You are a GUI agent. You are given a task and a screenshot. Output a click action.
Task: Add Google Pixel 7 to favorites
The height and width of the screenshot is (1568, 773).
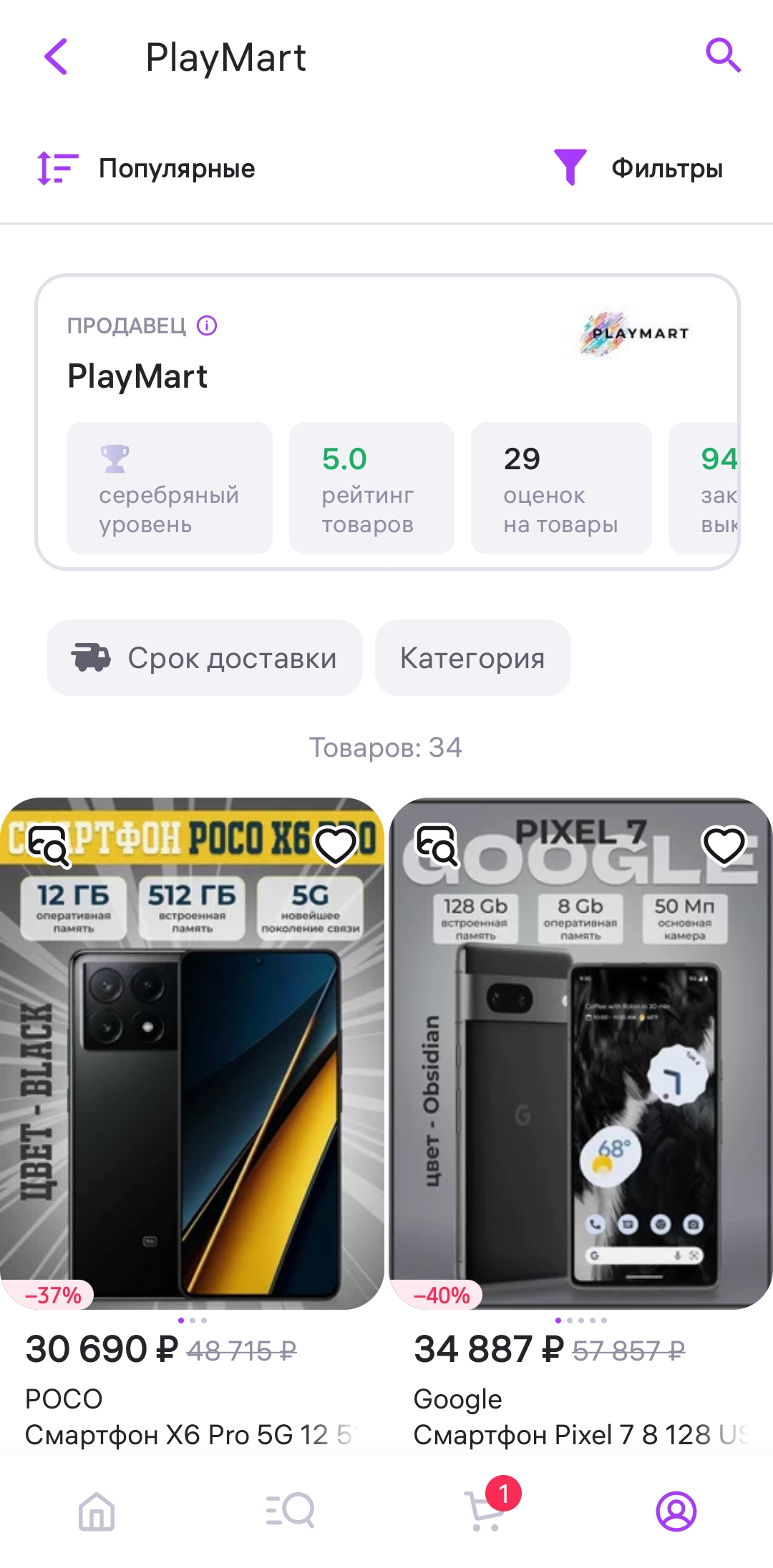(x=724, y=846)
